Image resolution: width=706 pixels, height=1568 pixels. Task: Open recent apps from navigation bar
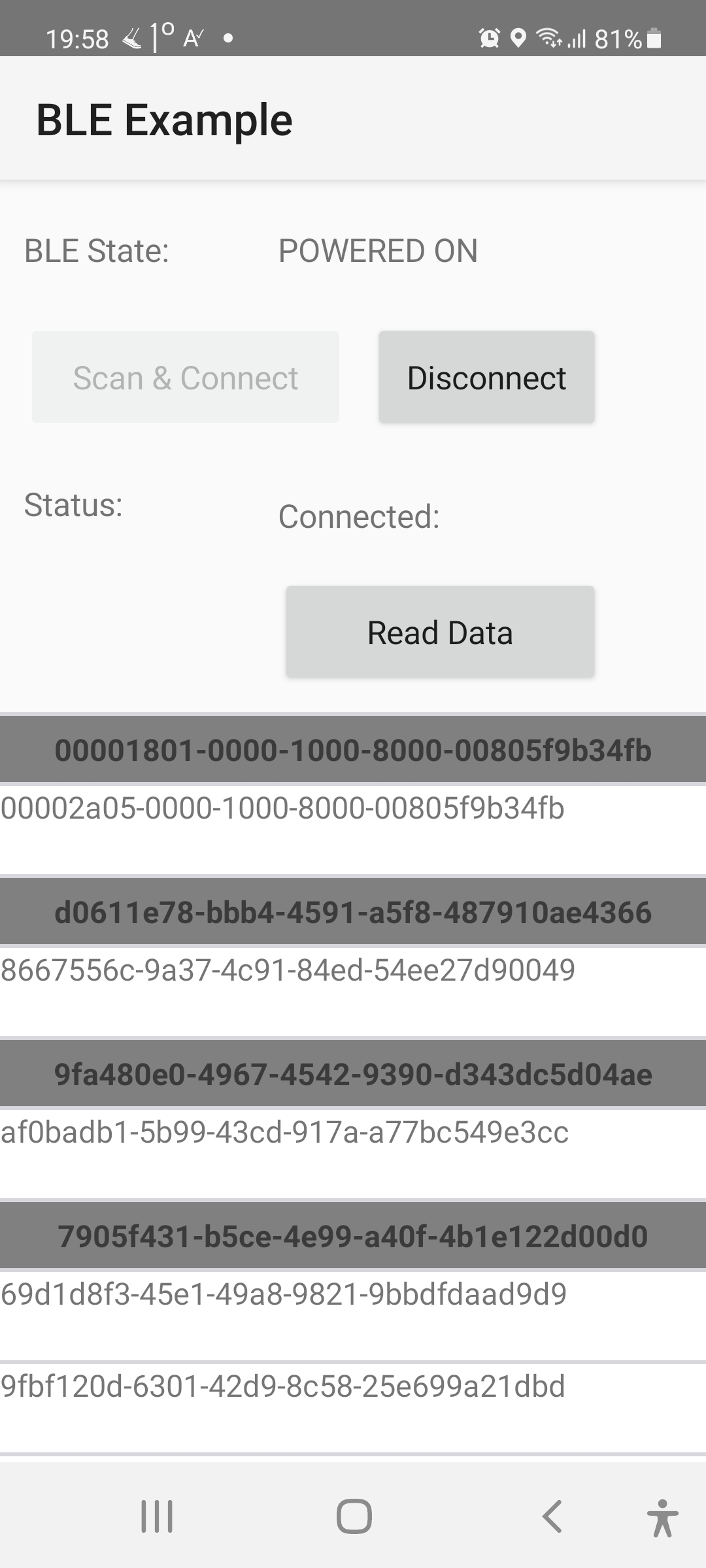pos(157,1516)
